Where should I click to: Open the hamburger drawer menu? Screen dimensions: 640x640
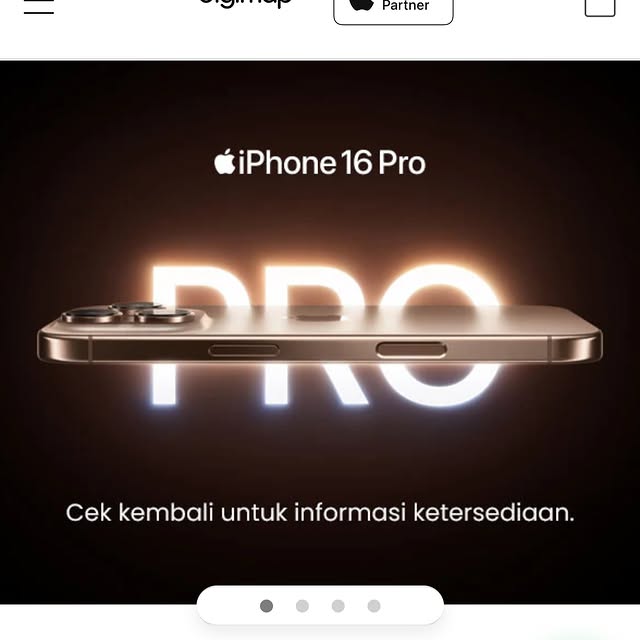[x=39, y=6]
